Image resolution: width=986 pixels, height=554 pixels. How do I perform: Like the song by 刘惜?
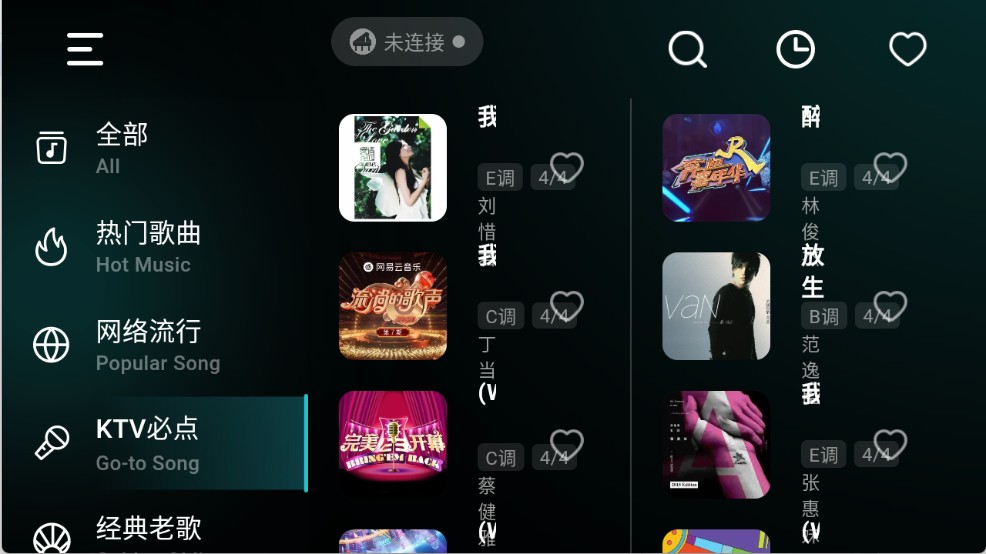pyautogui.click(x=567, y=168)
